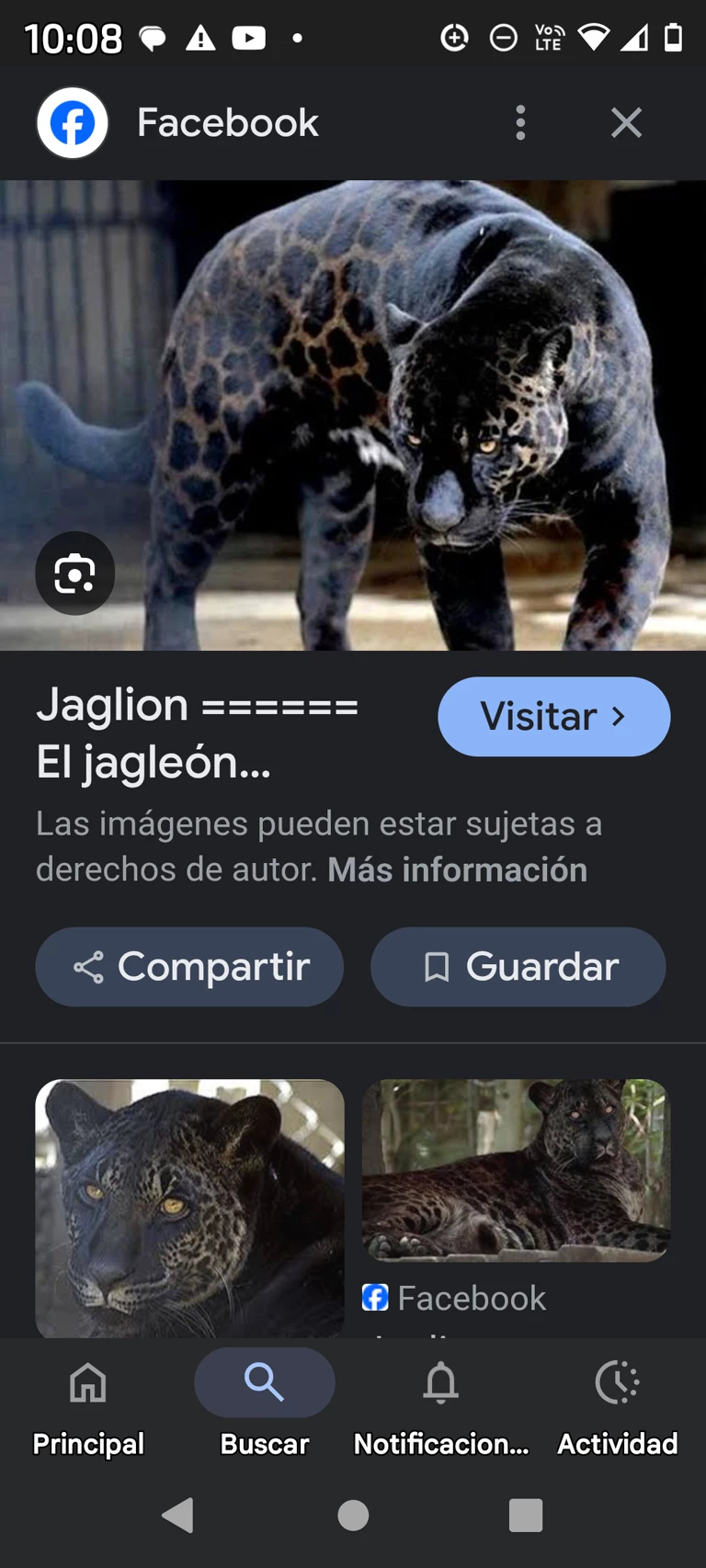The image size is (706, 1568).
Task: Open the related lying jaguar image from Facebook
Action: pyautogui.click(x=516, y=1170)
